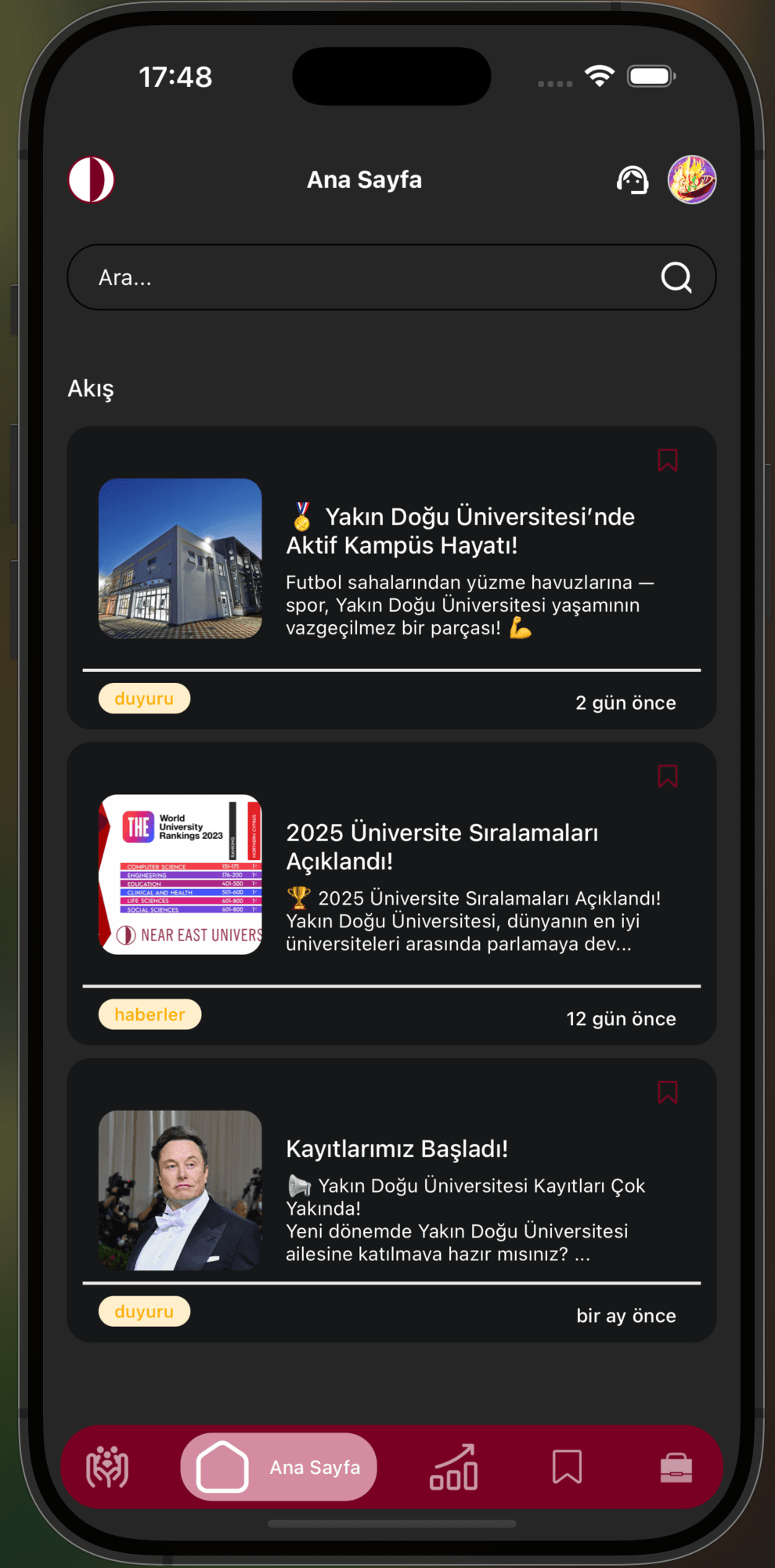
Task: Tap the university logo in the header
Action: pyautogui.click(x=92, y=180)
